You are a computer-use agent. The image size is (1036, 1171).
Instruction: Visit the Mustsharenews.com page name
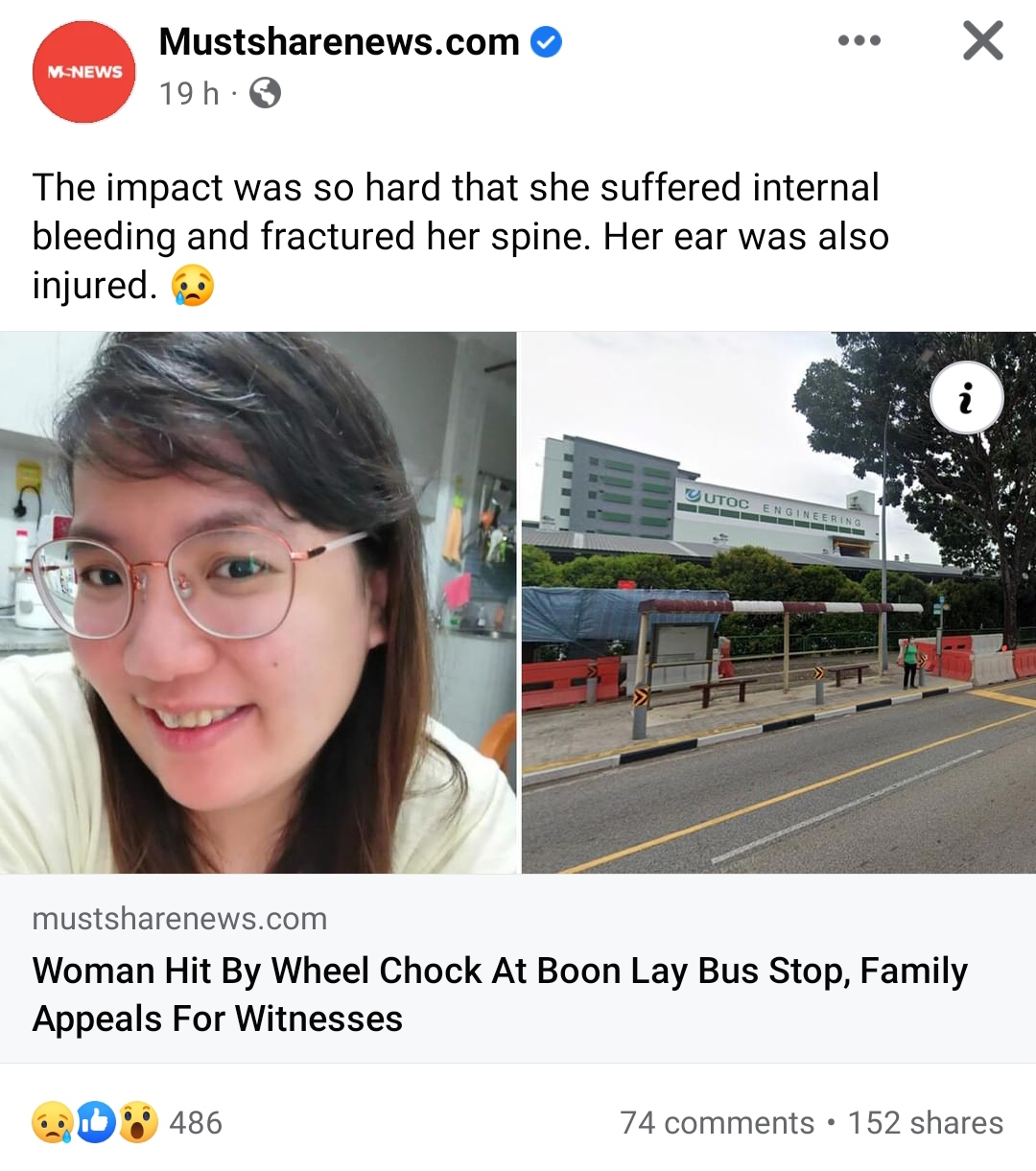[339, 42]
